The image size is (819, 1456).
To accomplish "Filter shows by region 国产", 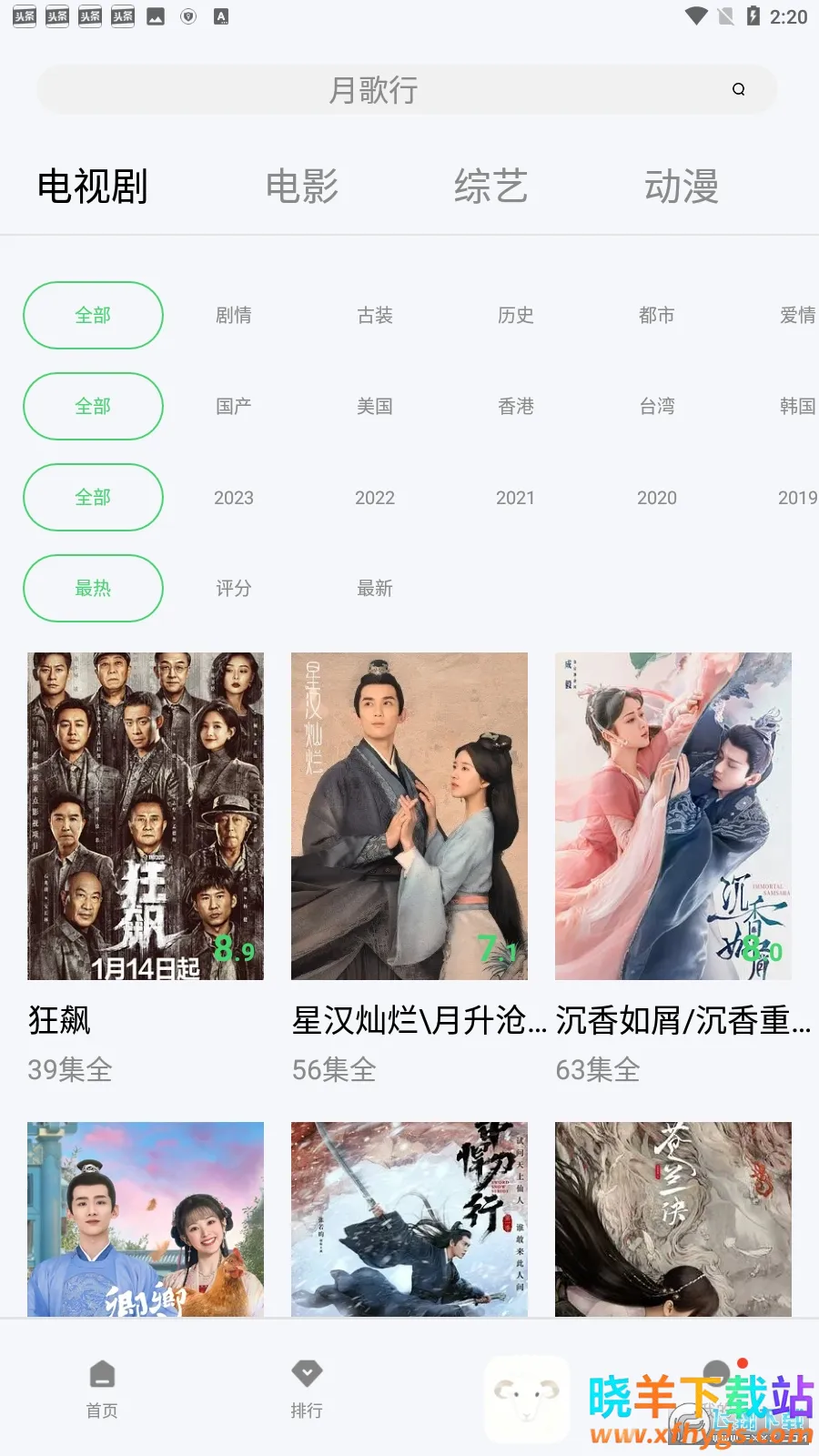I will click(234, 406).
